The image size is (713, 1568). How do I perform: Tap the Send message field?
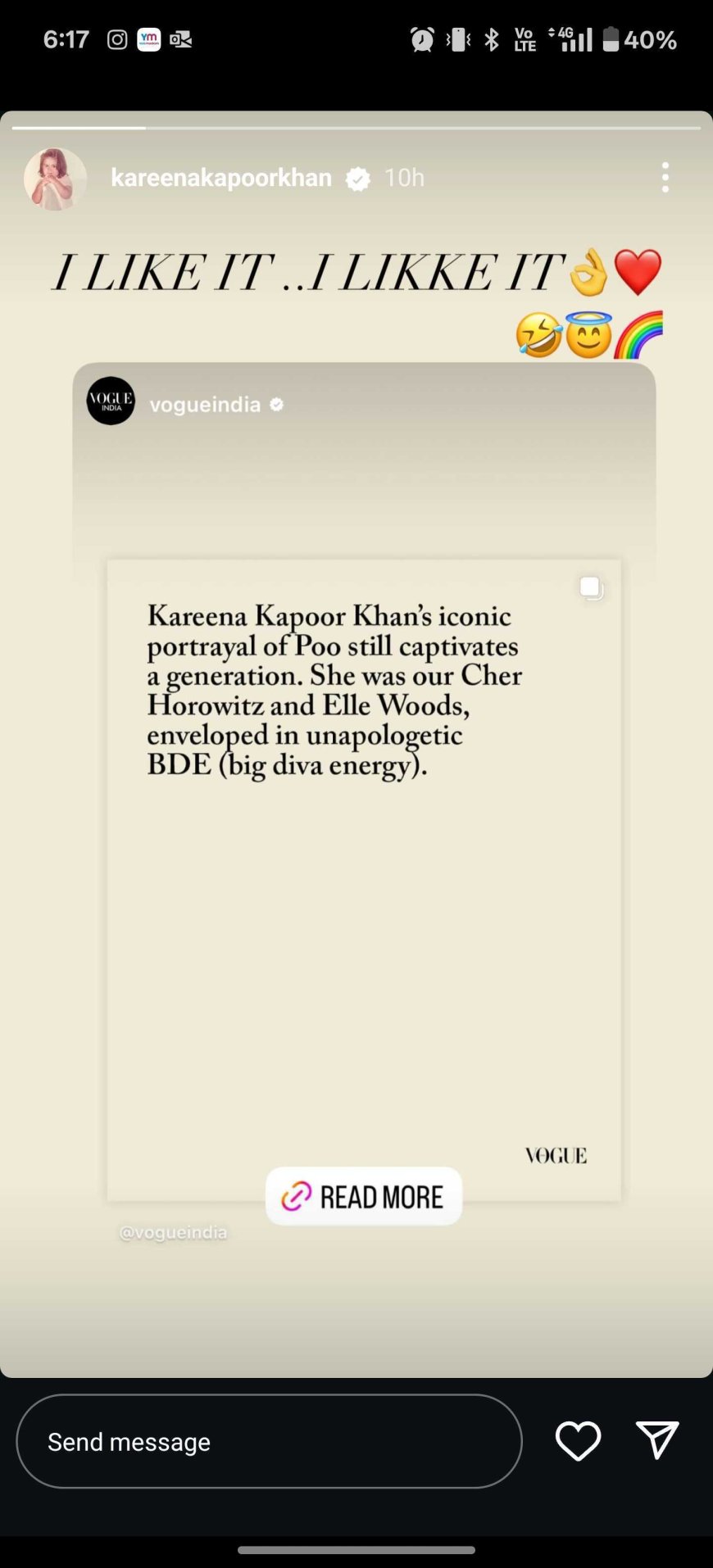click(269, 1442)
